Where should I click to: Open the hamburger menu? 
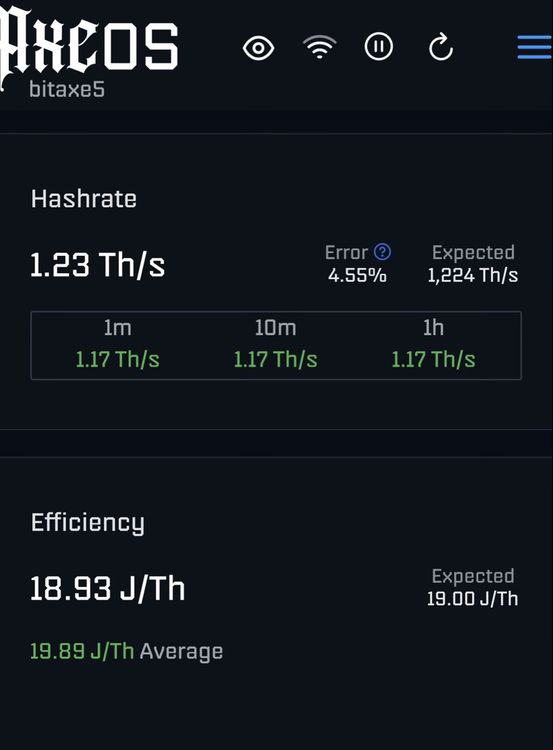pyautogui.click(x=535, y=47)
